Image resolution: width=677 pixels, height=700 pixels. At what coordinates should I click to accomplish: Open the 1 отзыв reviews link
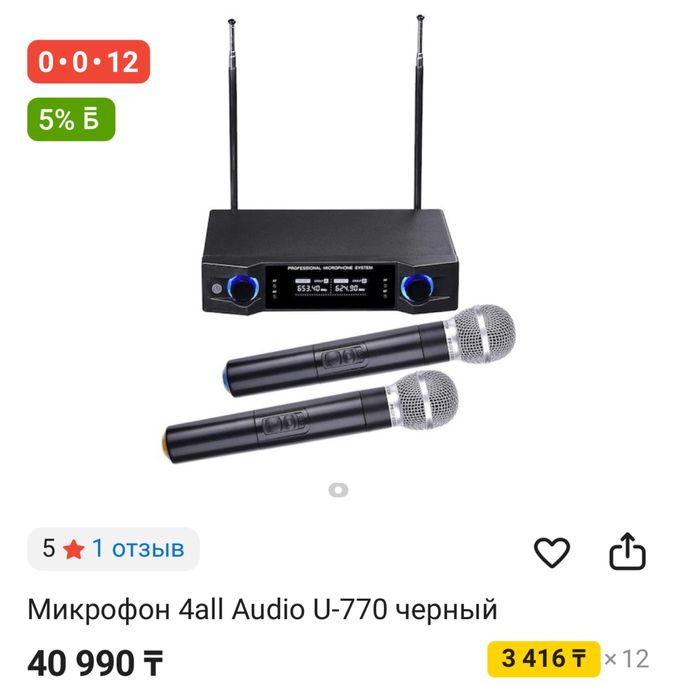(x=138, y=548)
